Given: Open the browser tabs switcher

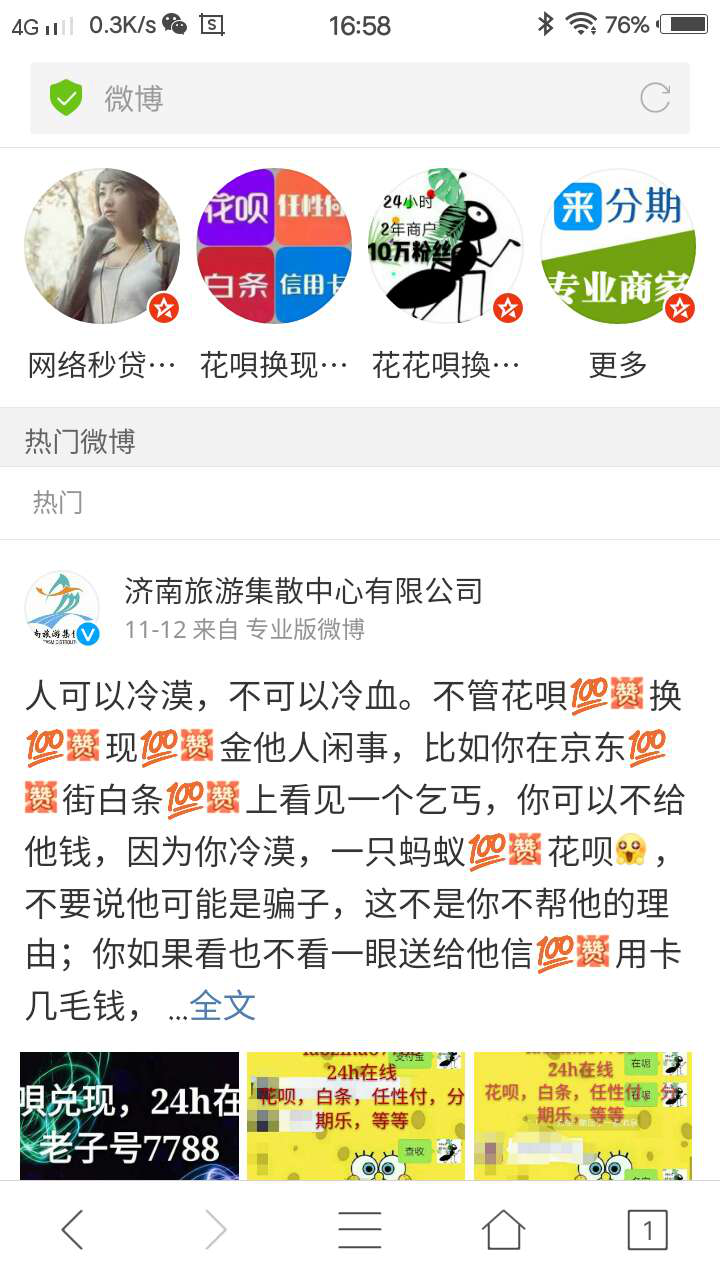Looking at the screenshot, I should [647, 1230].
